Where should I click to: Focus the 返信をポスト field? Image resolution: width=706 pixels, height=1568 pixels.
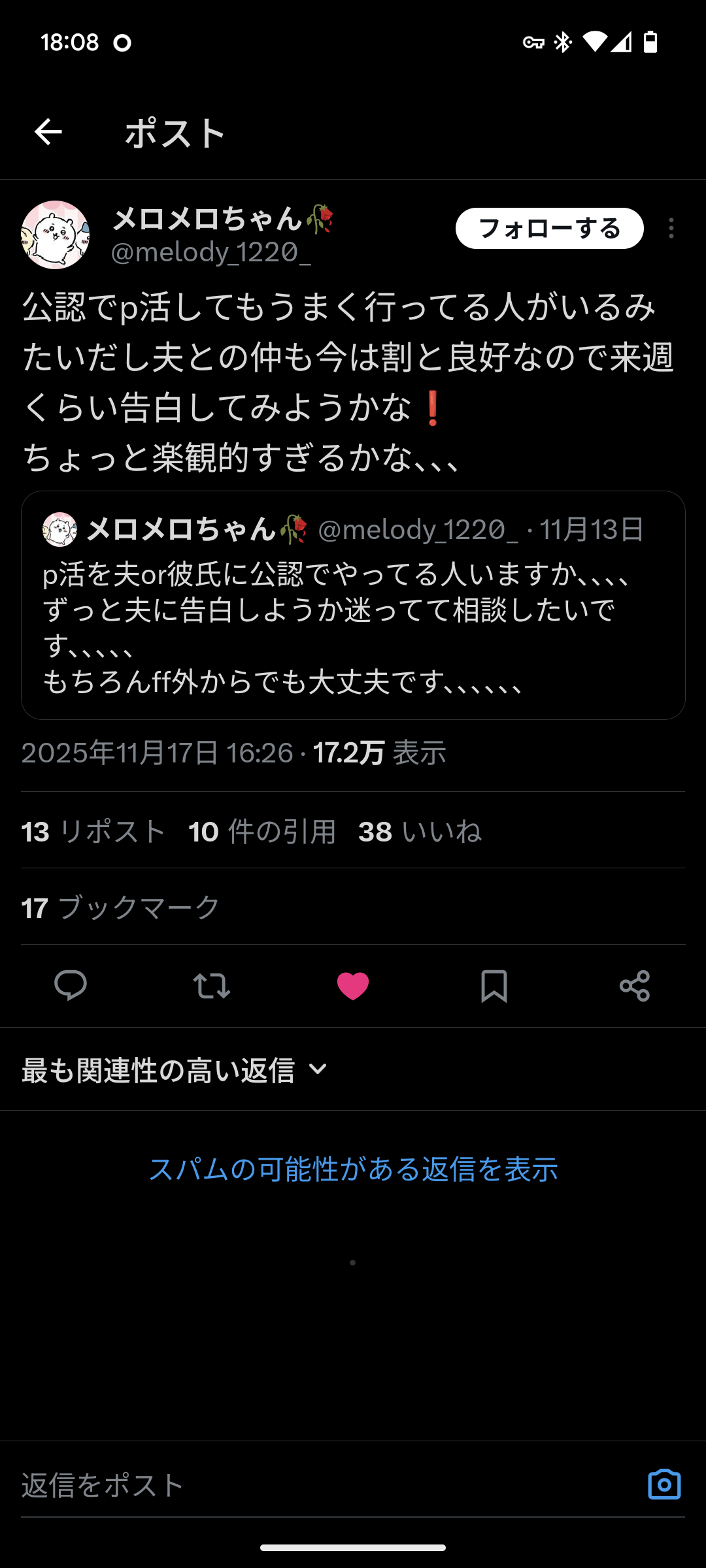pyautogui.click(x=314, y=1485)
